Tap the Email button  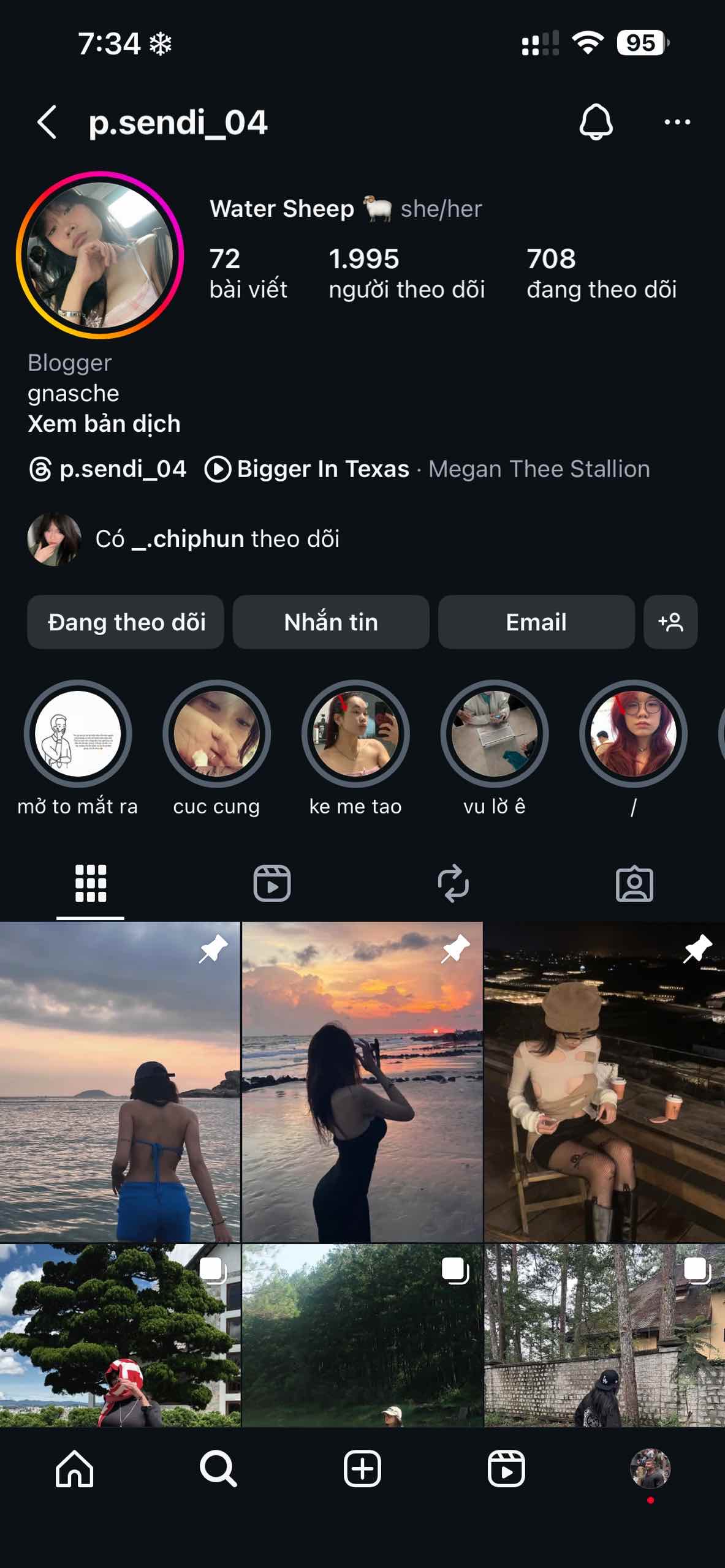tap(536, 622)
